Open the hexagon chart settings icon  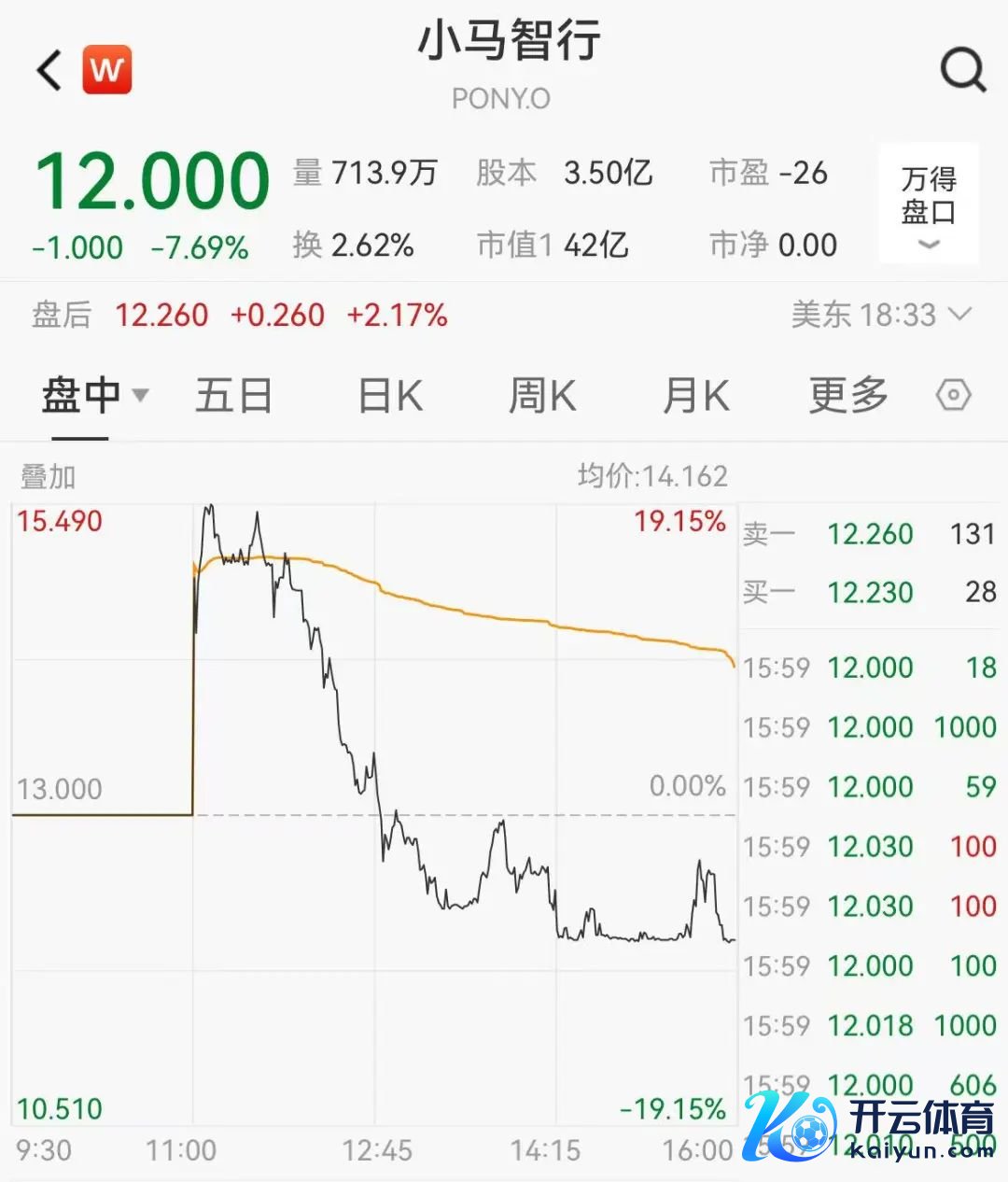(953, 395)
